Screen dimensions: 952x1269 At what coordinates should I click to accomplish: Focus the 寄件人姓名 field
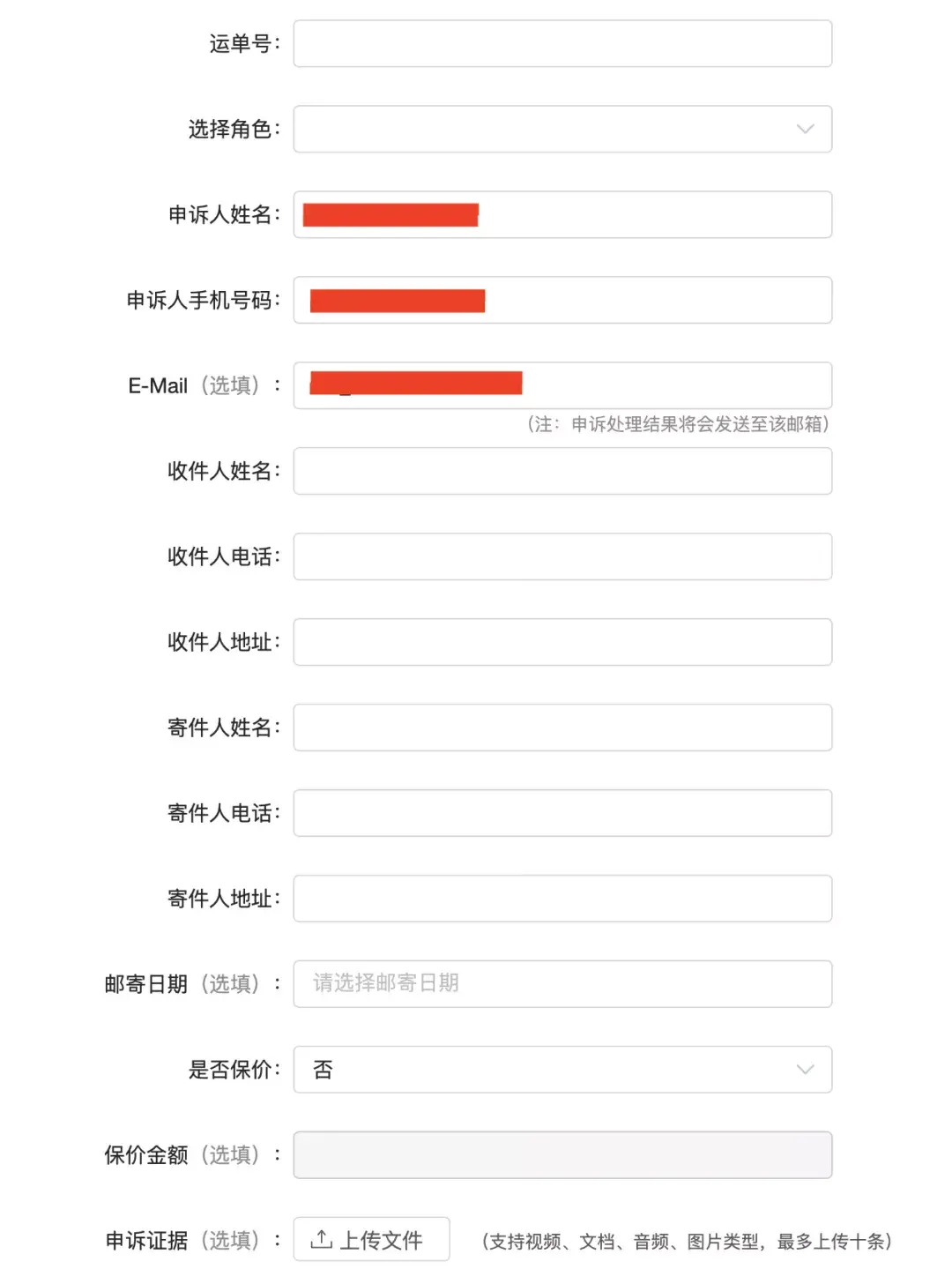[562, 728]
